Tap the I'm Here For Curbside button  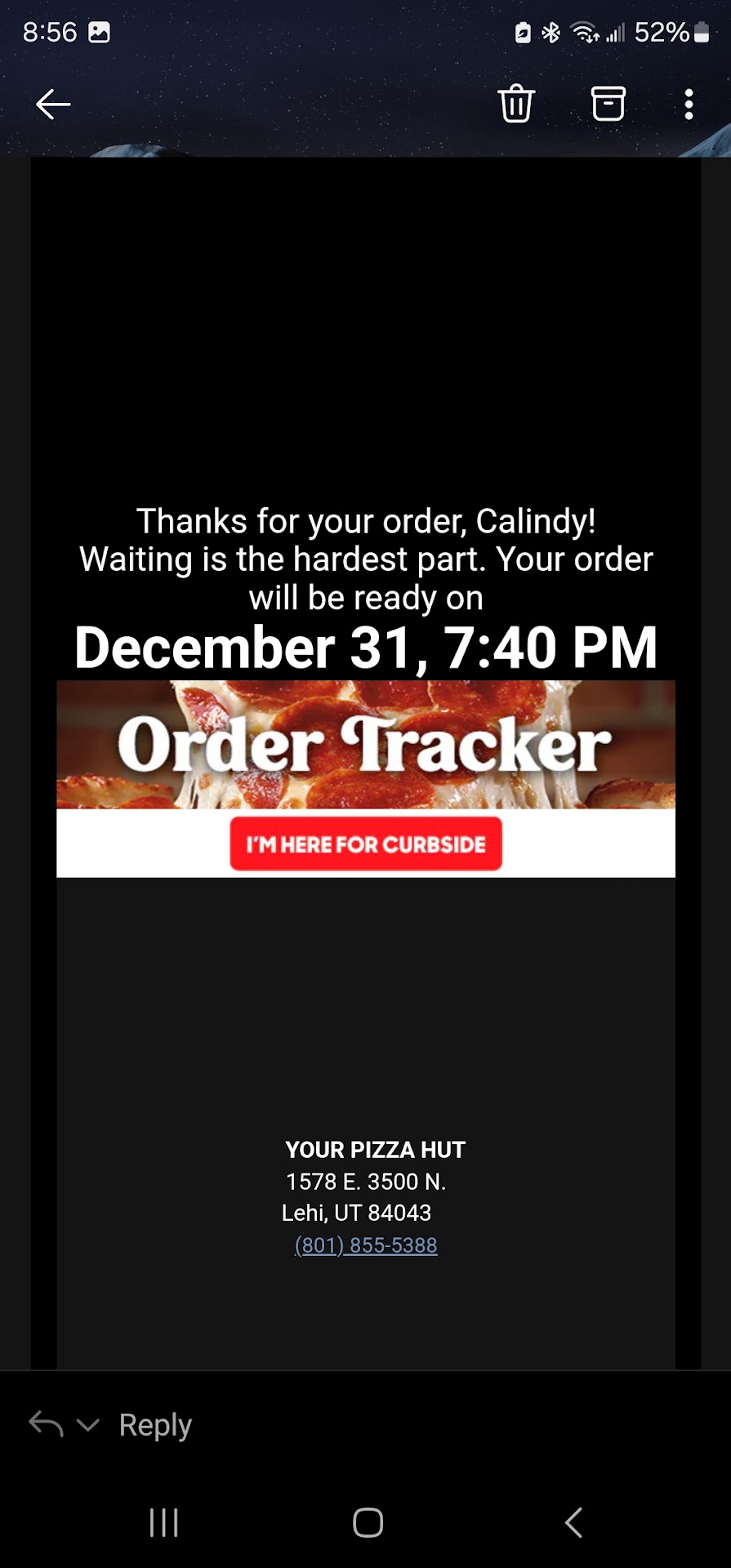pos(366,844)
